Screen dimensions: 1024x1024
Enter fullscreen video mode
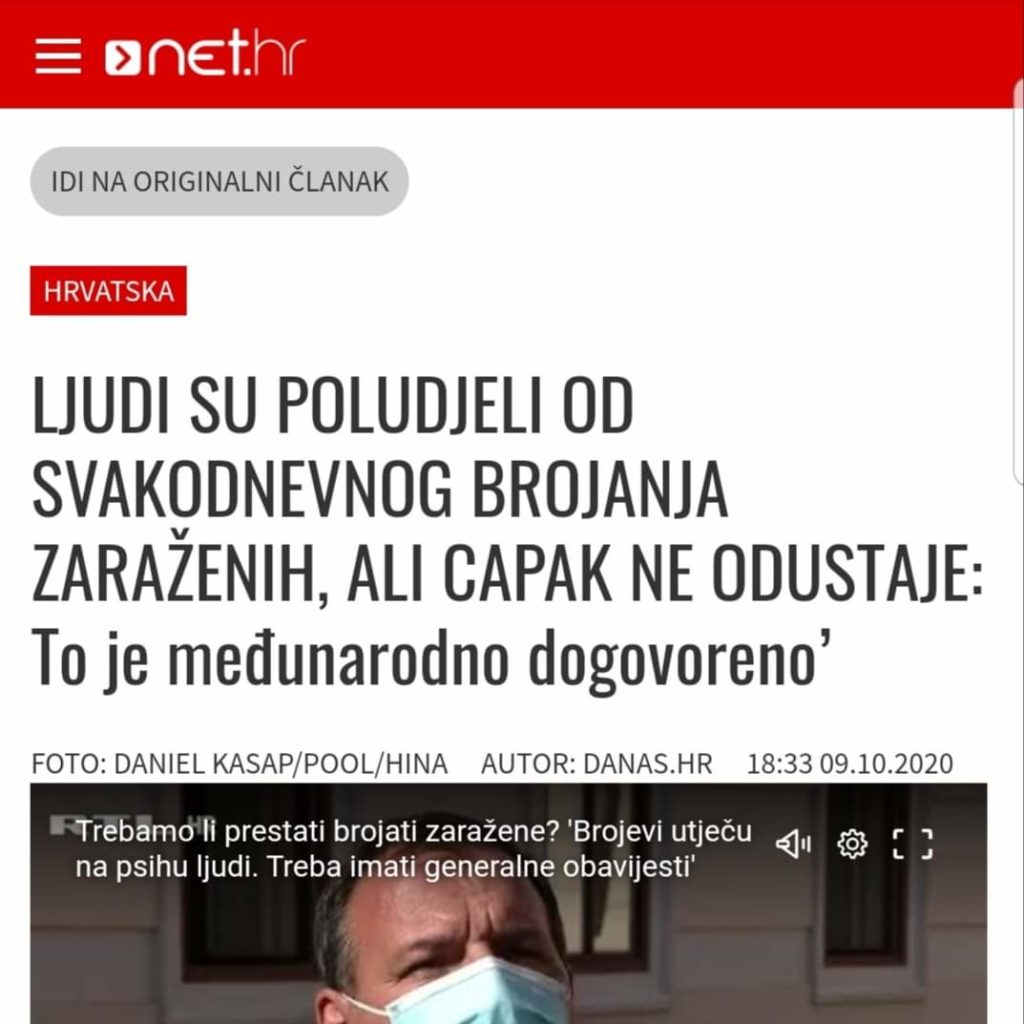912,844
